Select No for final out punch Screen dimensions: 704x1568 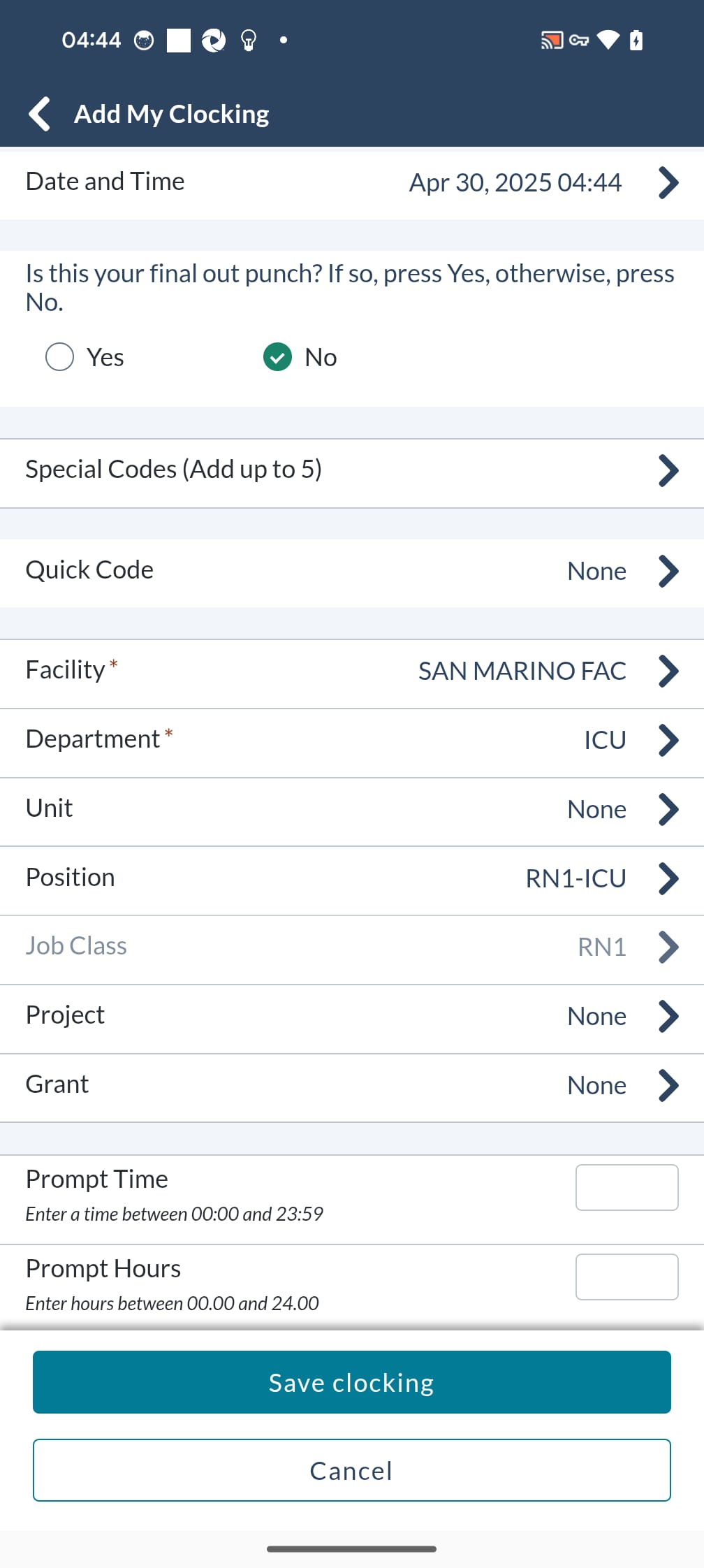(x=278, y=357)
